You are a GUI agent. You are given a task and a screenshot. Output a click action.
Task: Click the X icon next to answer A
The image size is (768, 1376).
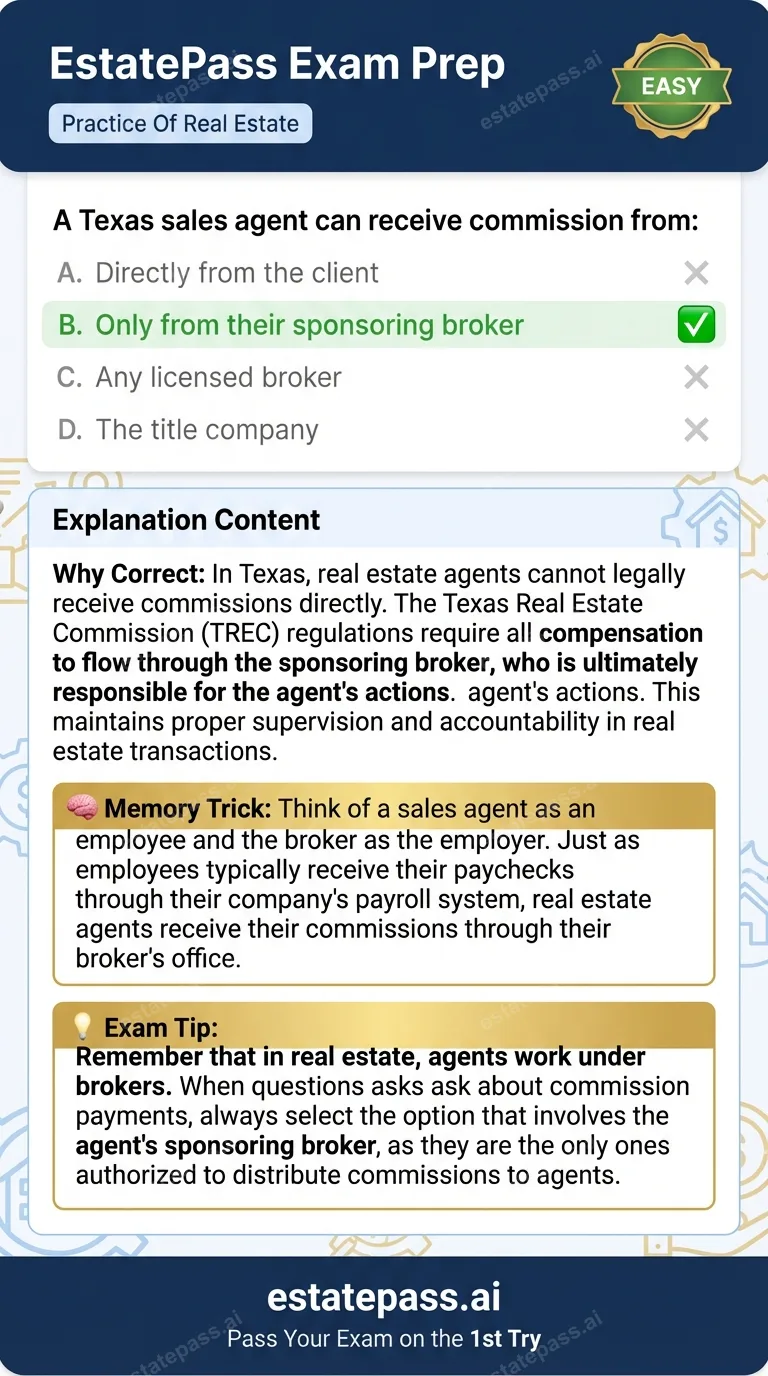coord(696,272)
